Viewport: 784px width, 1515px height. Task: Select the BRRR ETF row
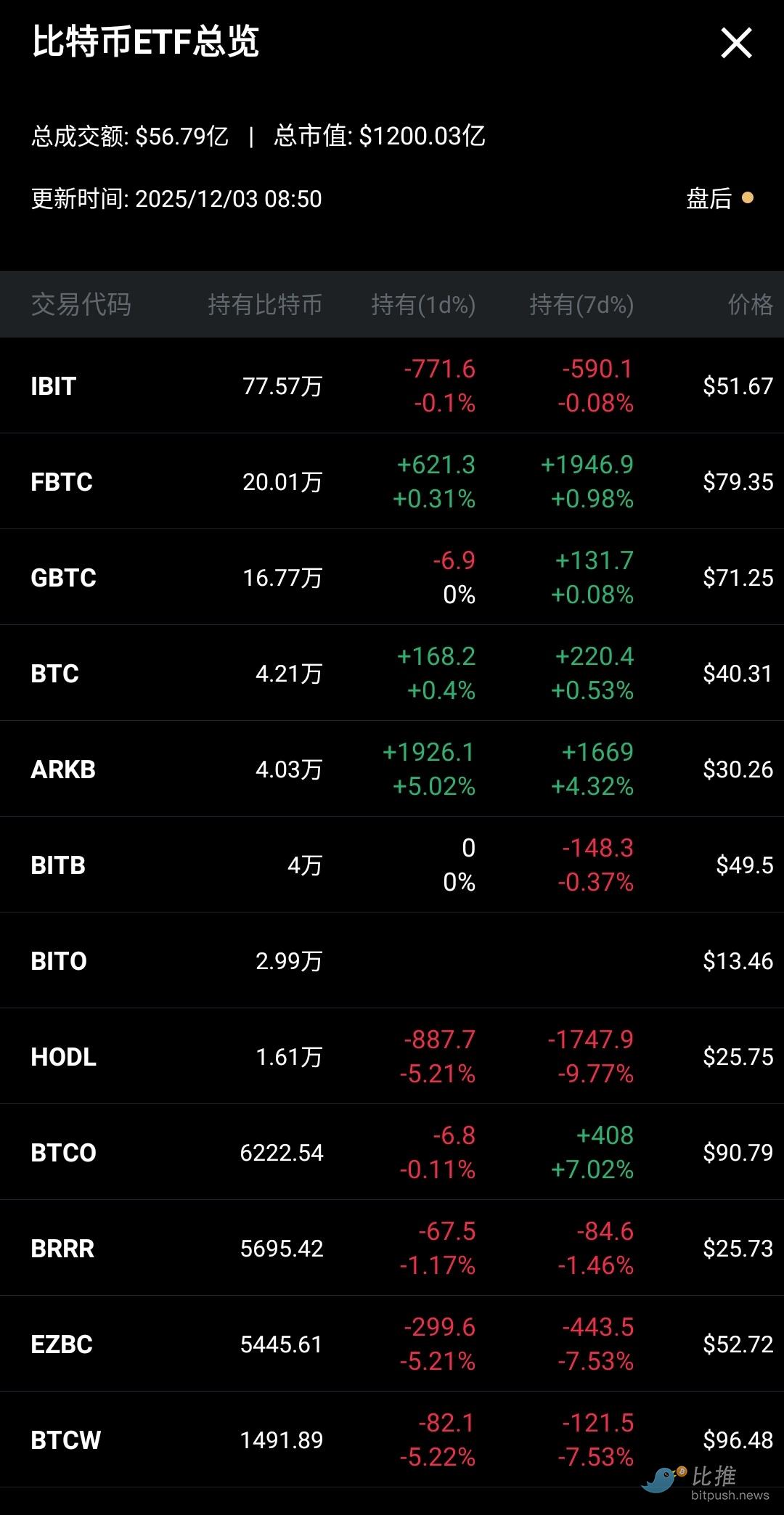[62, 1249]
